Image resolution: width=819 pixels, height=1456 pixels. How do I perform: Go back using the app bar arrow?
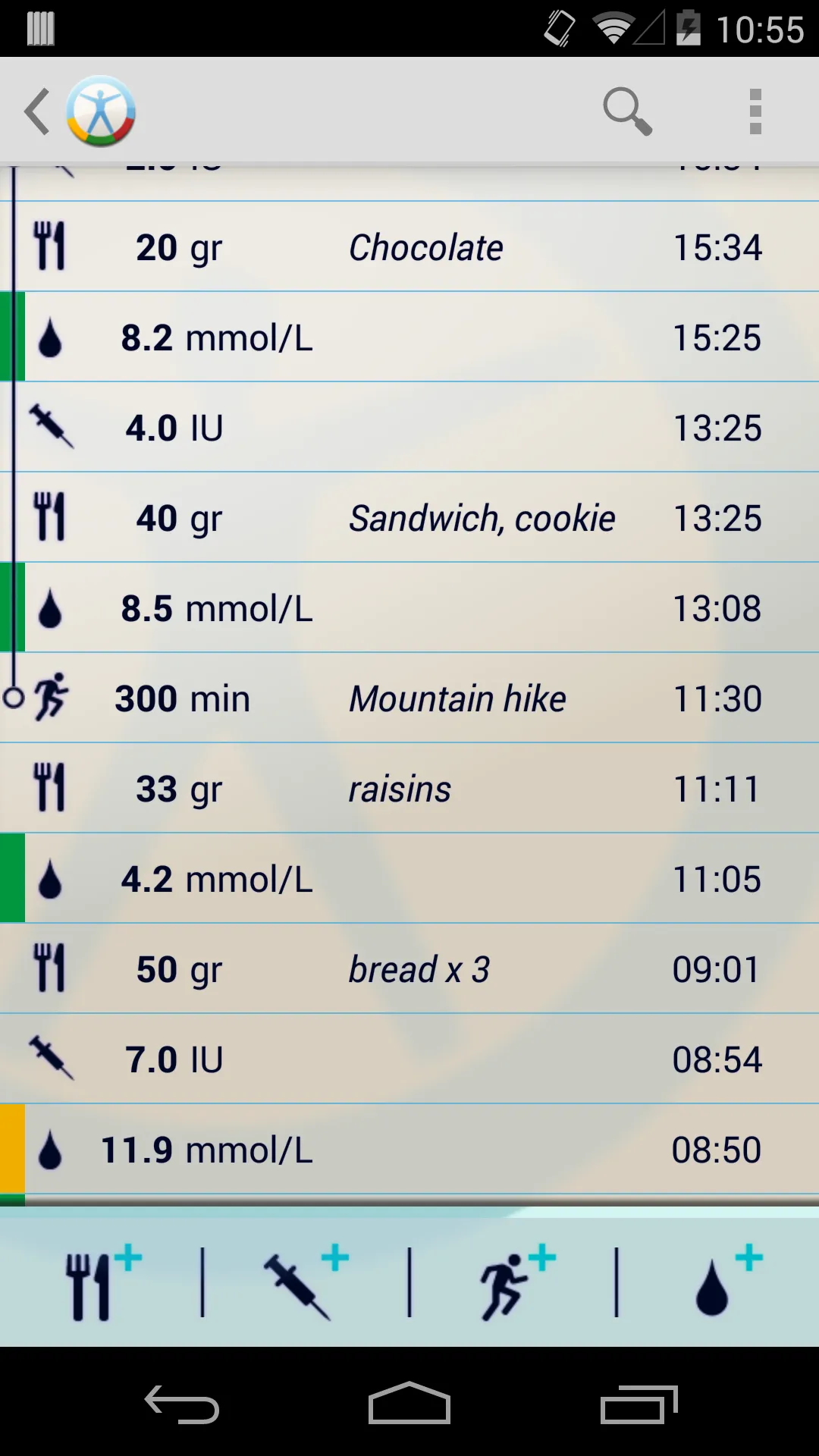(38, 111)
